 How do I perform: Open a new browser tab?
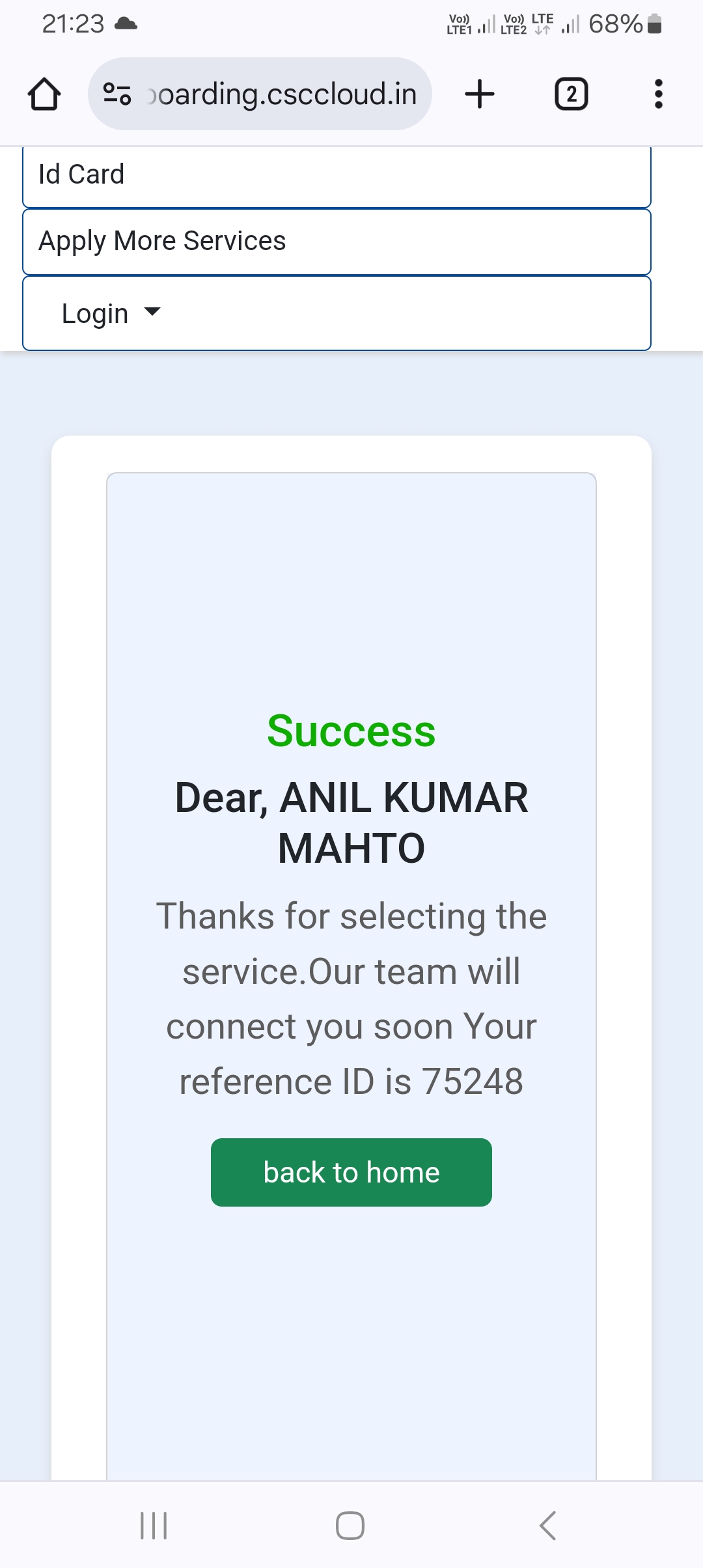480,94
